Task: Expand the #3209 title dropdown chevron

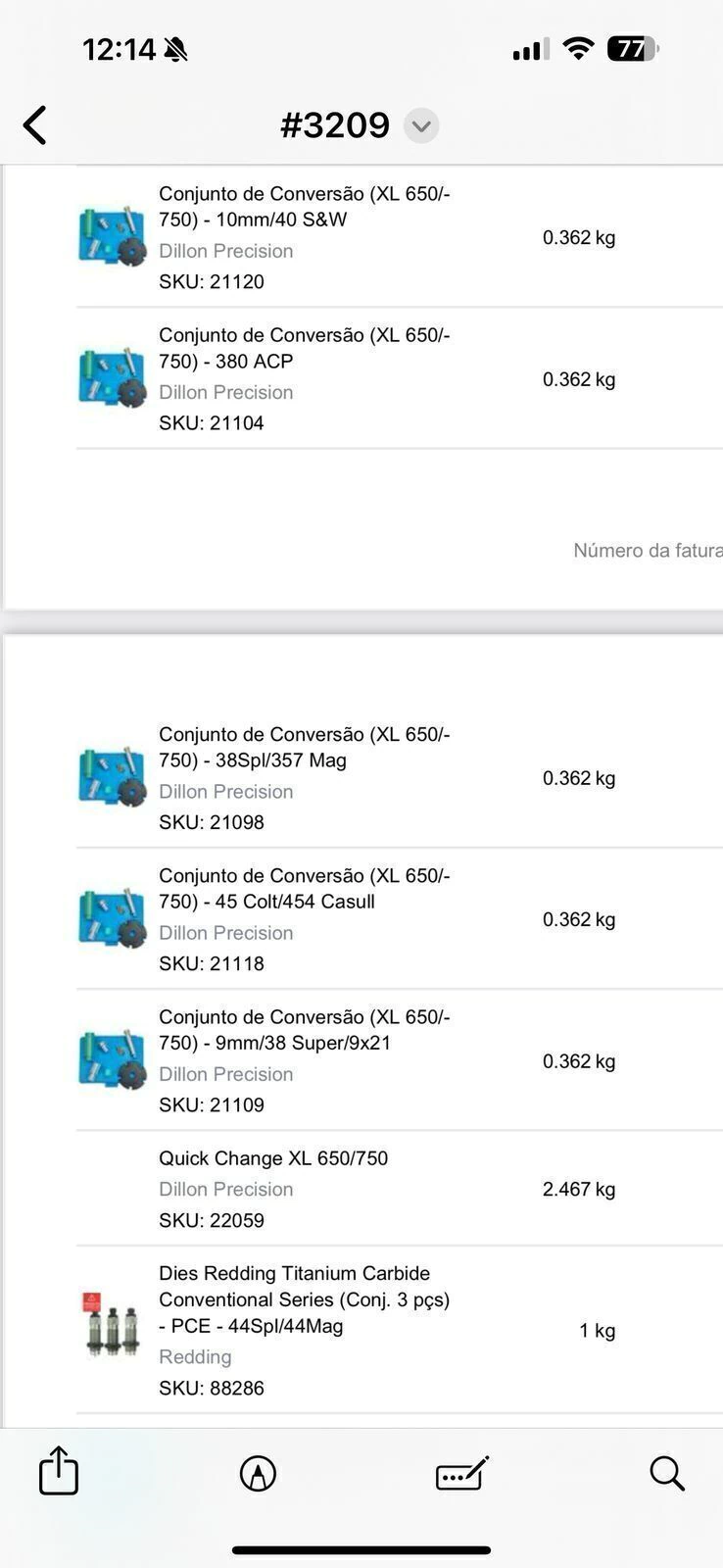Action: click(x=421, y=125)
